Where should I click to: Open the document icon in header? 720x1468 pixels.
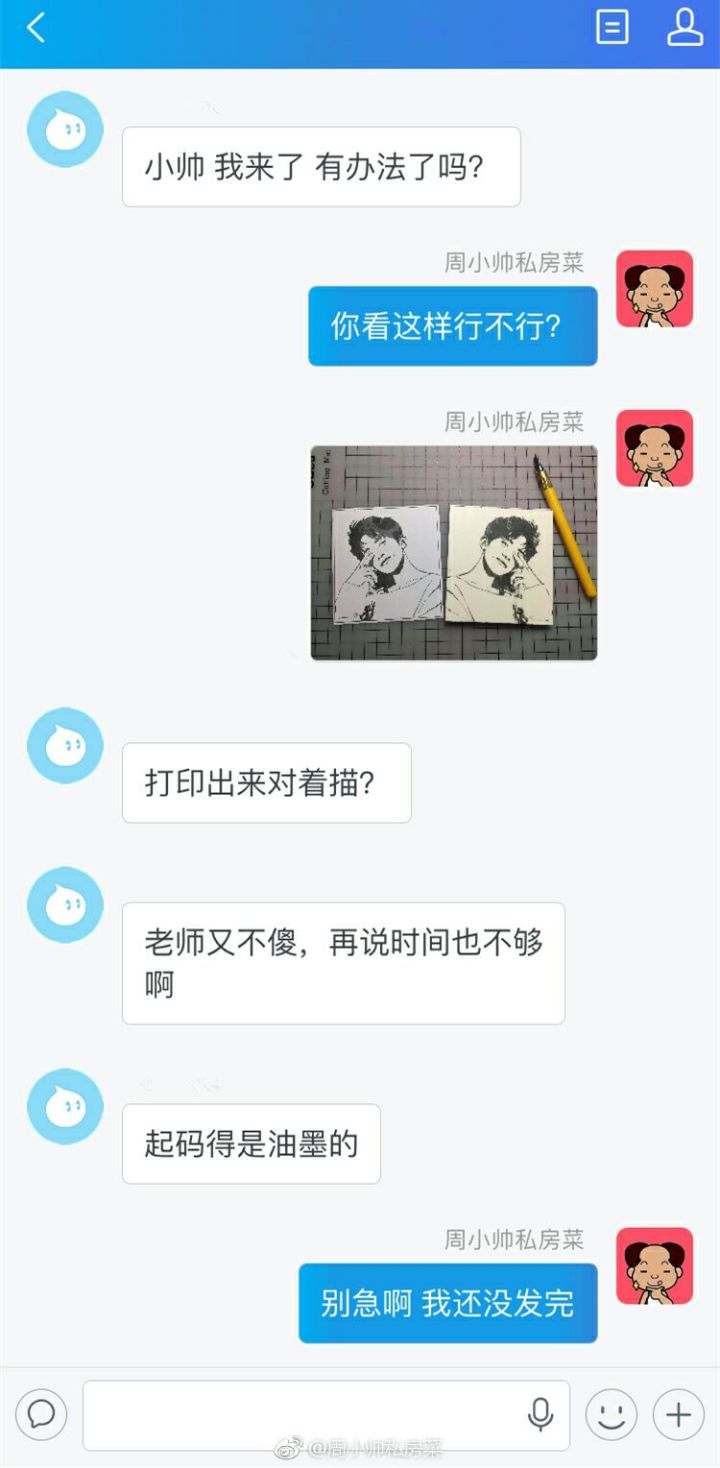[612, 28]
